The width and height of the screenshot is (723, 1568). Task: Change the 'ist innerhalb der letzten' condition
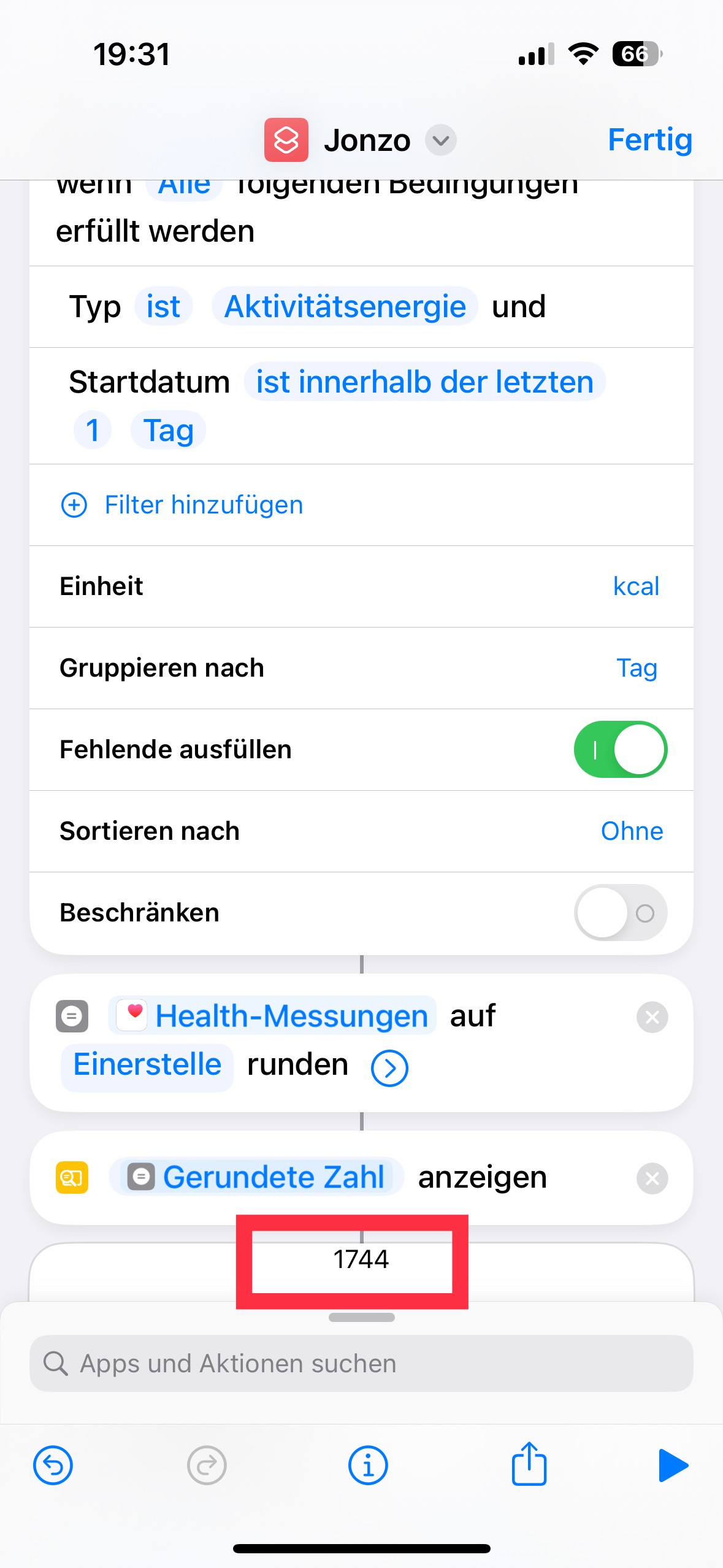pyautogui.click(x=424, y=382)
